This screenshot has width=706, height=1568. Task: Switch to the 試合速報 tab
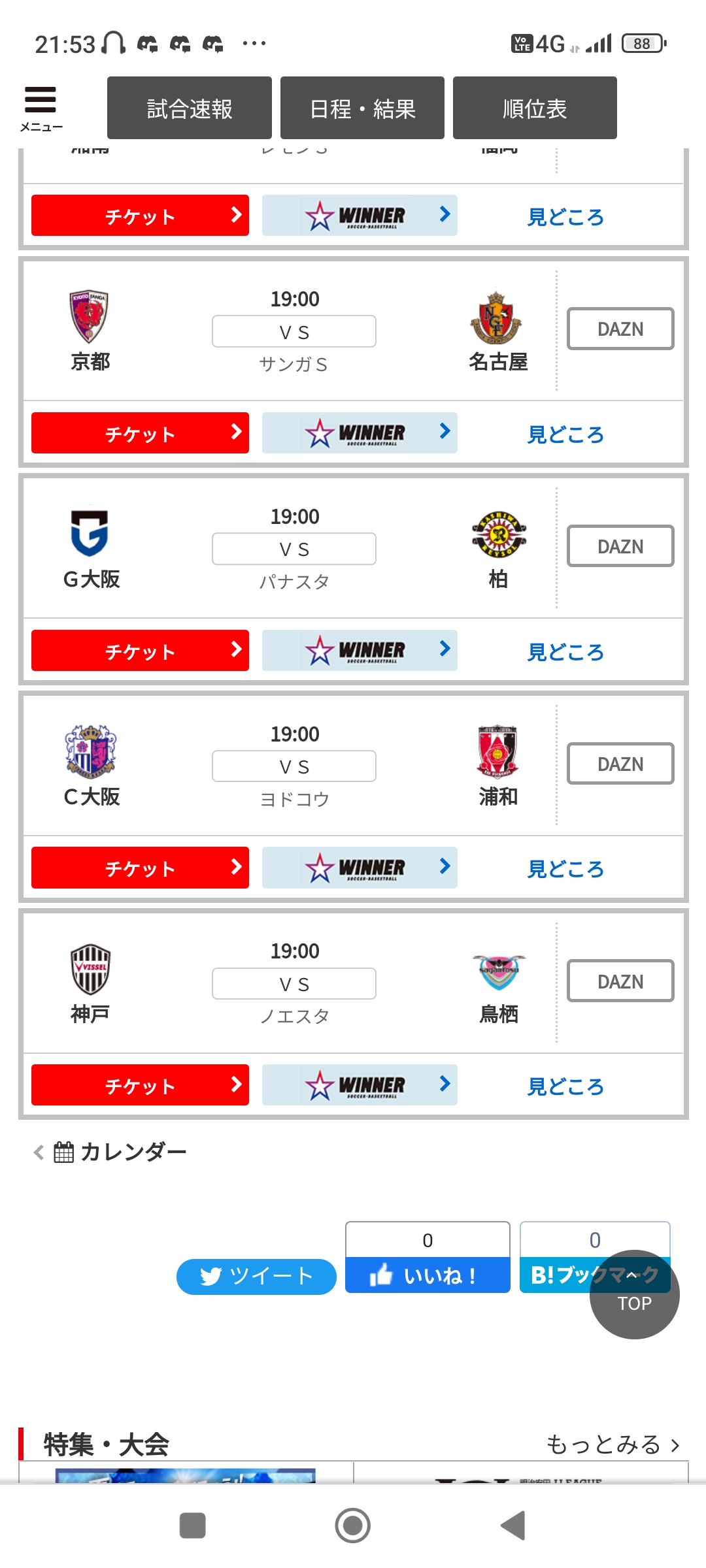click(190, 108)
